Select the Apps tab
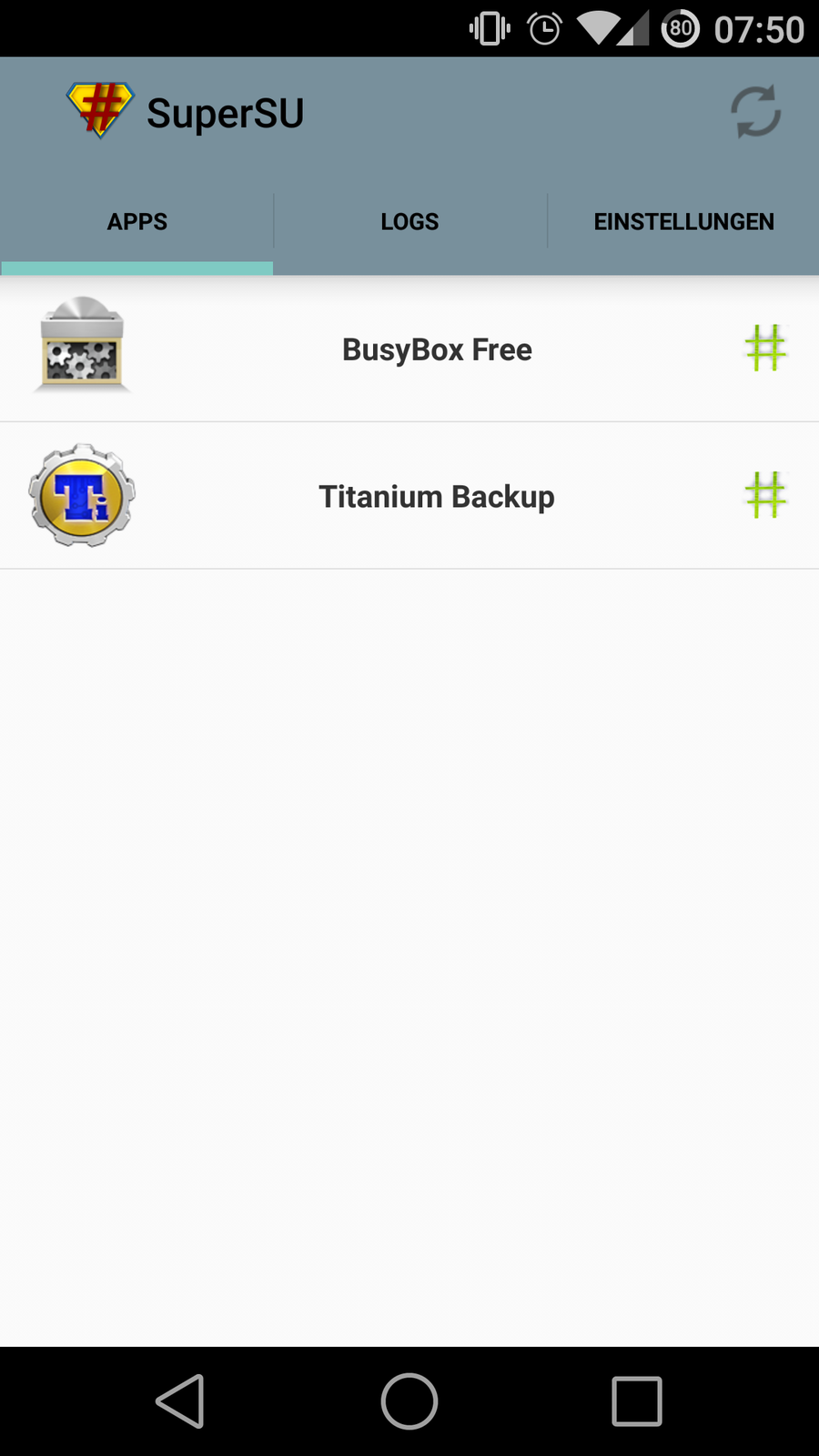The width and height of the screenshot is (819, 1456). pyautogui.click(x=136, y=222)
